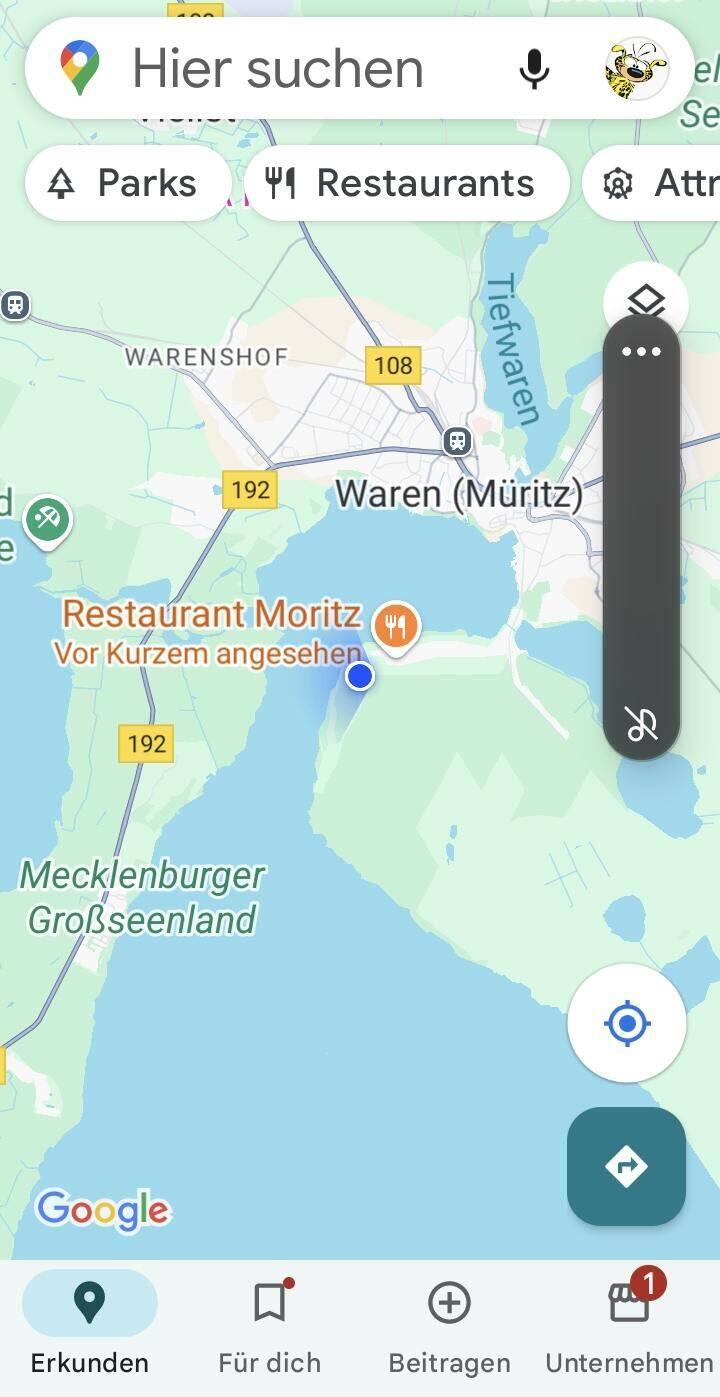Image resolution: width=720 pixels, height=1397 pixels.
Task: Open the map layers button
Action: point(646,298)
